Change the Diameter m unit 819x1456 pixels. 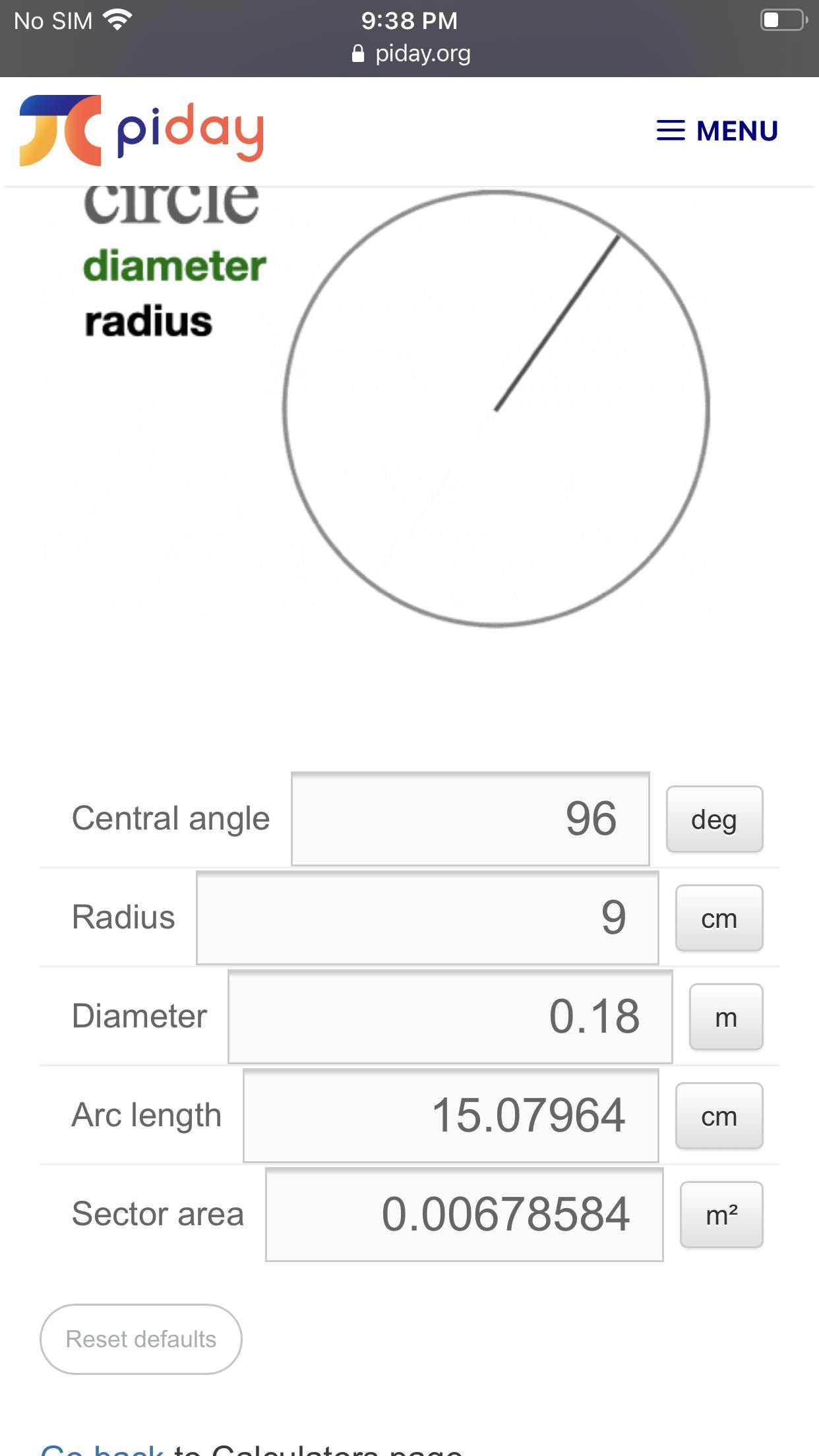point(725,1017)
